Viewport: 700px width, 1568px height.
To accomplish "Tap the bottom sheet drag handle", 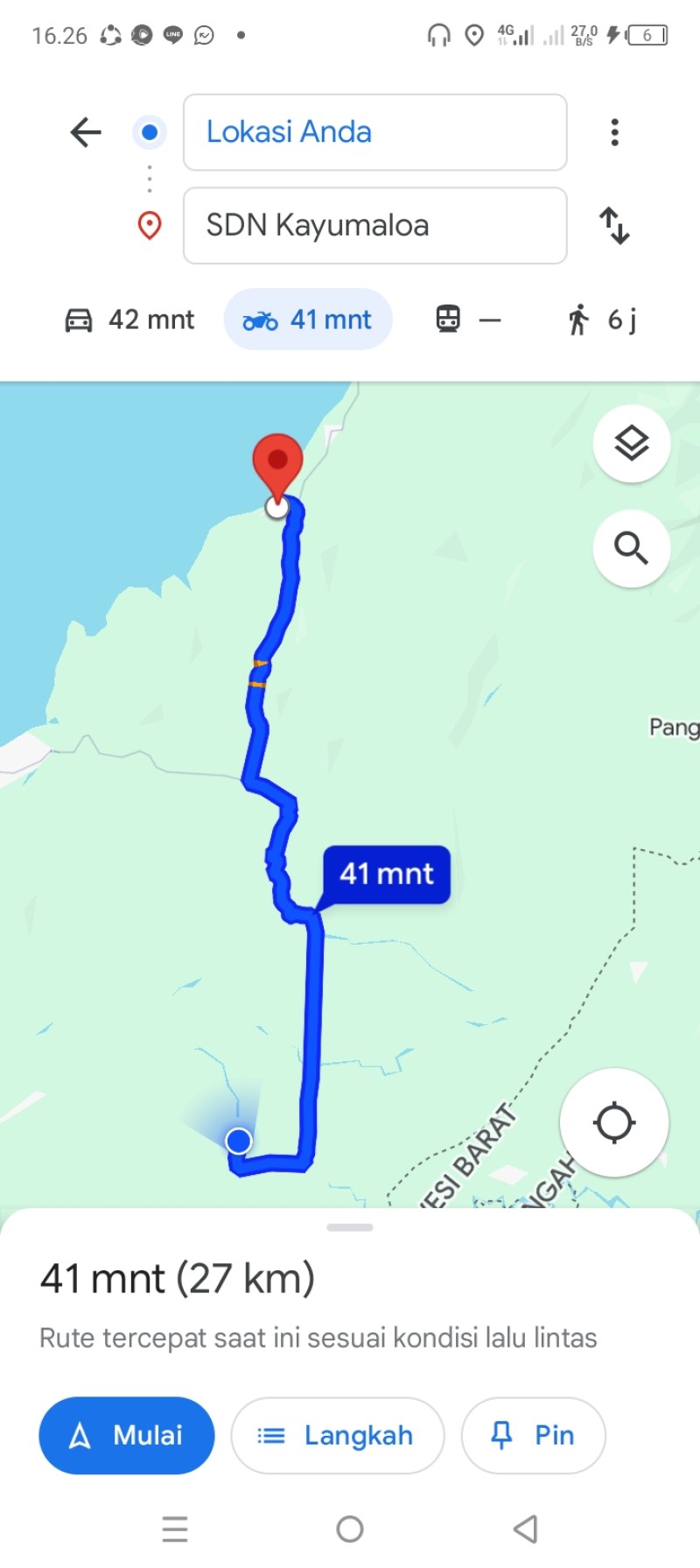I will [x=350, y=1227].
